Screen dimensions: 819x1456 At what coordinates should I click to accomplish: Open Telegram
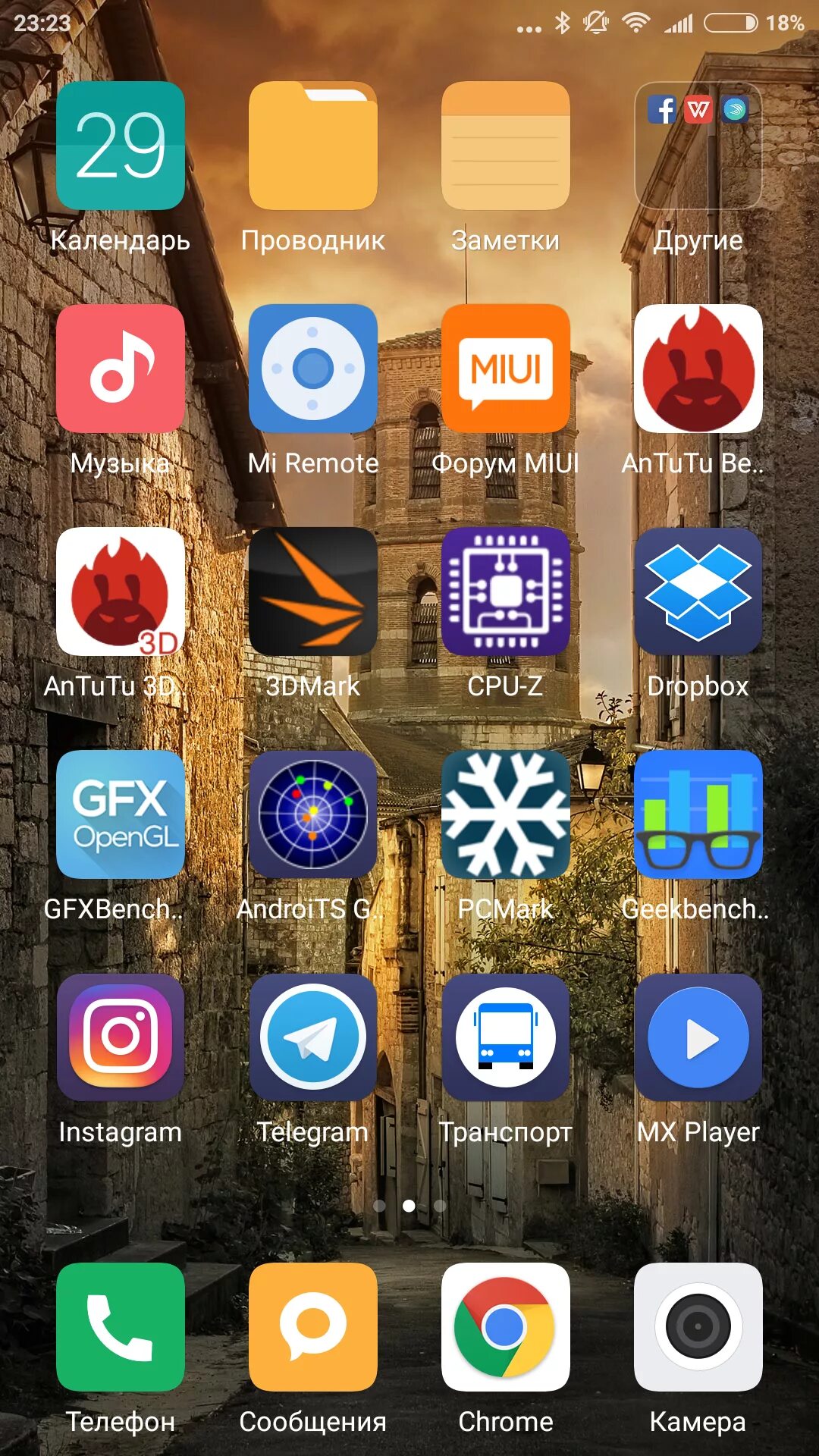tap(313, 1037)
